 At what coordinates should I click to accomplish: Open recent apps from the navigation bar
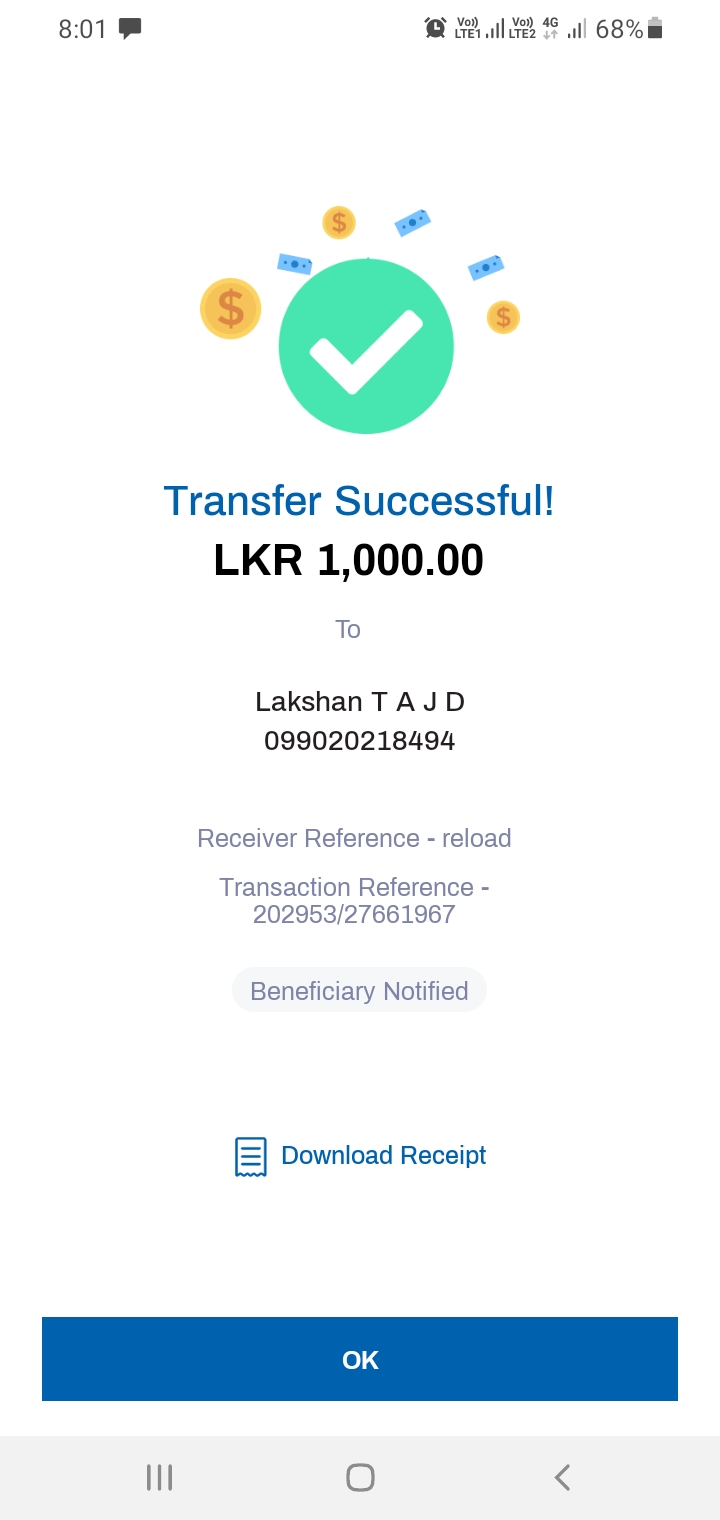click(159, 1477)
